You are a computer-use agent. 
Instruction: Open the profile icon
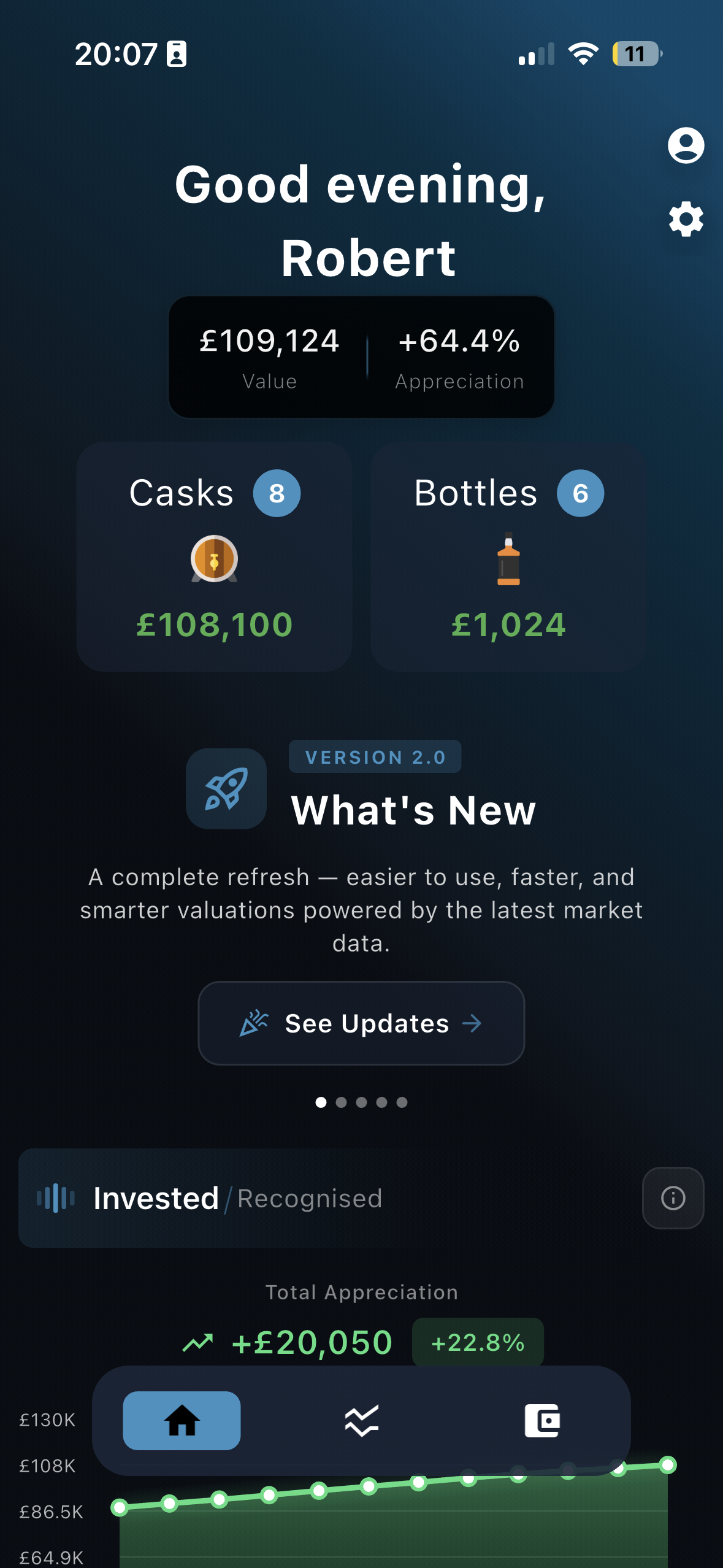coord(687,146)
